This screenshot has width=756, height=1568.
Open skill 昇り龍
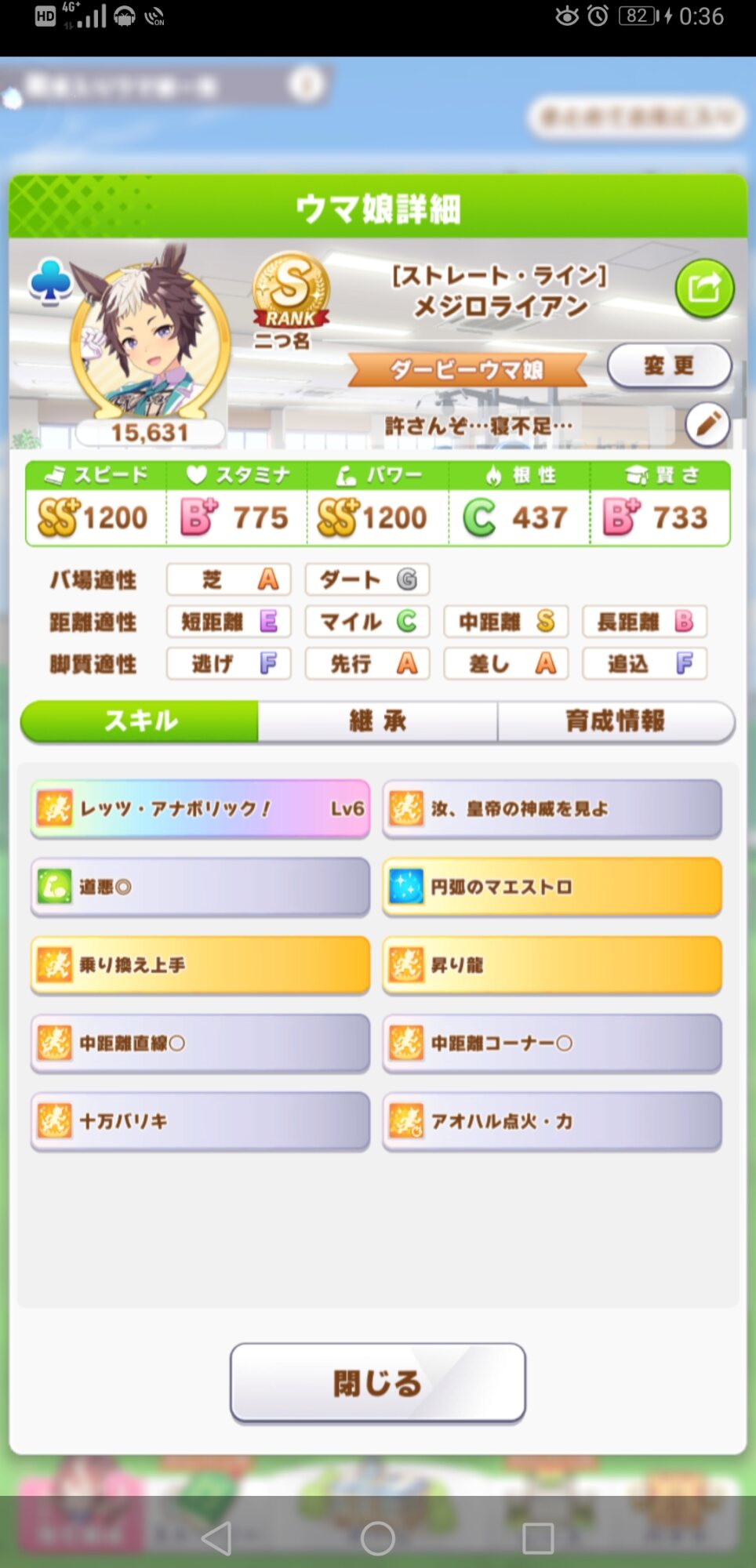pos(552,964)
